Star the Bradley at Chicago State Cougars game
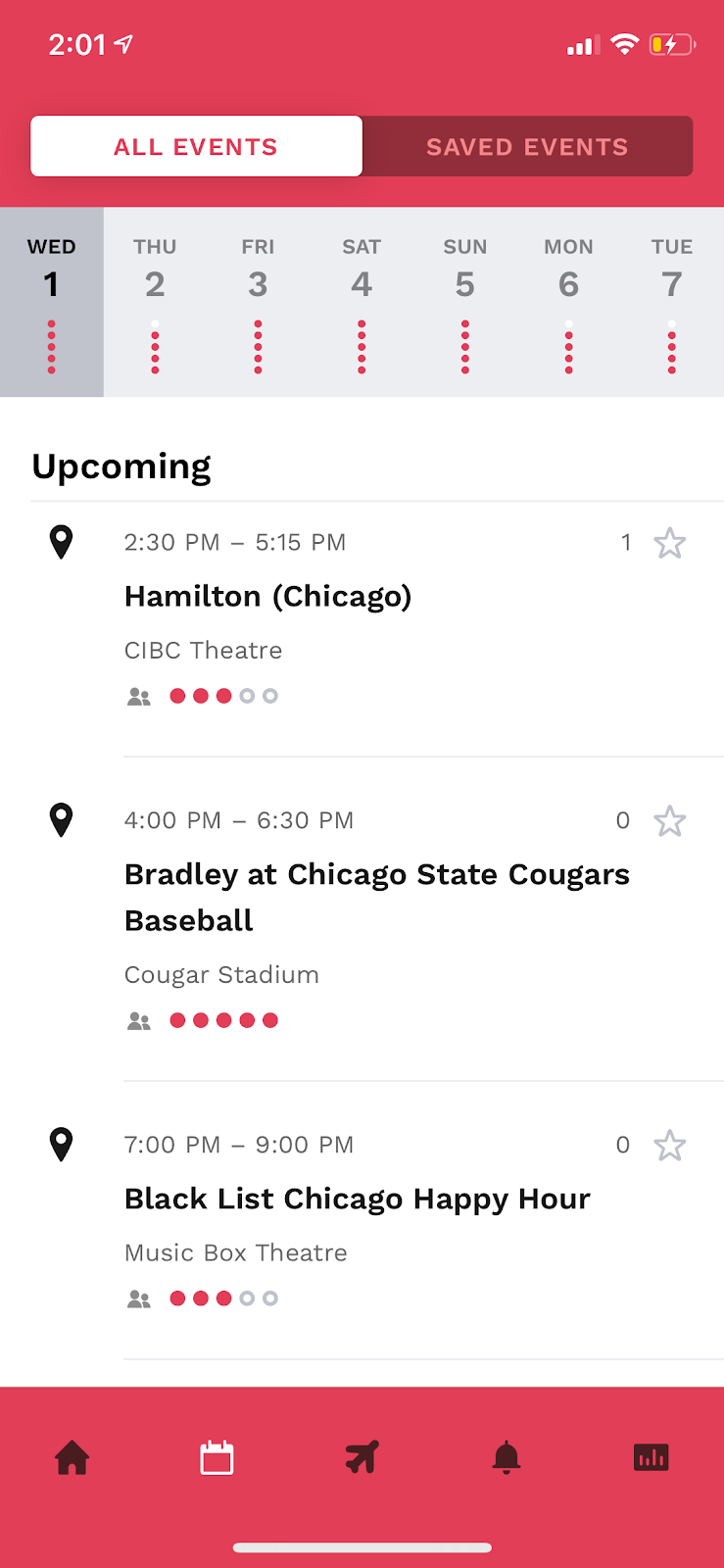The image size is (724, 1568). coord(670,821)
